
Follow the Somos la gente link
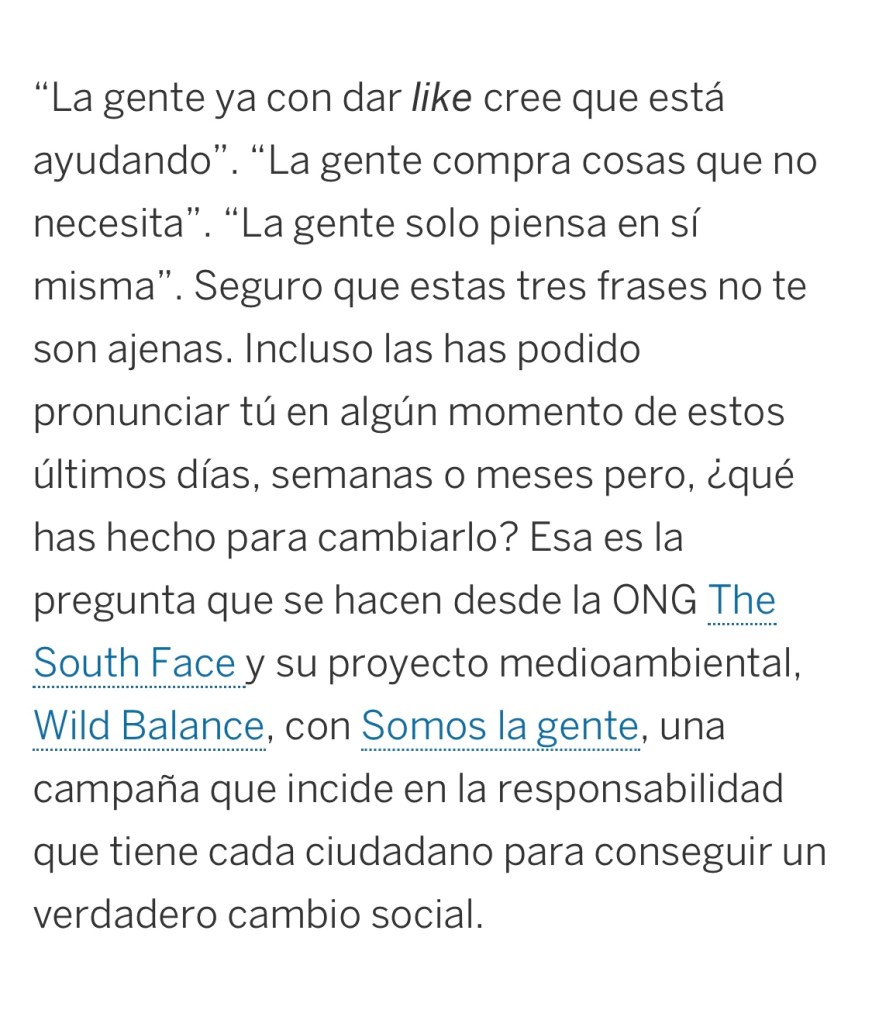tap(499, 725)
